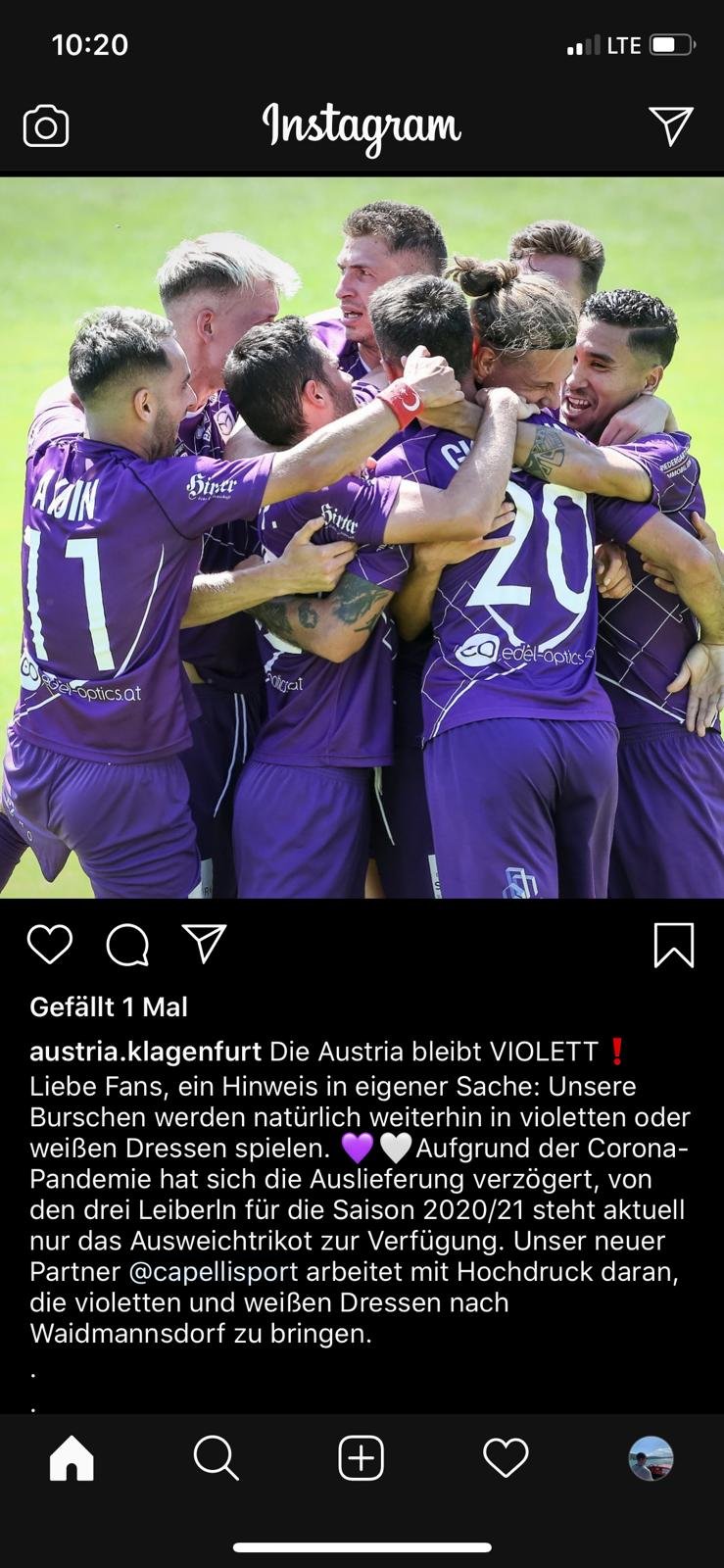Open the camera icon in header
Screen dimensions: 724x1568
click(x=46, y=126)
